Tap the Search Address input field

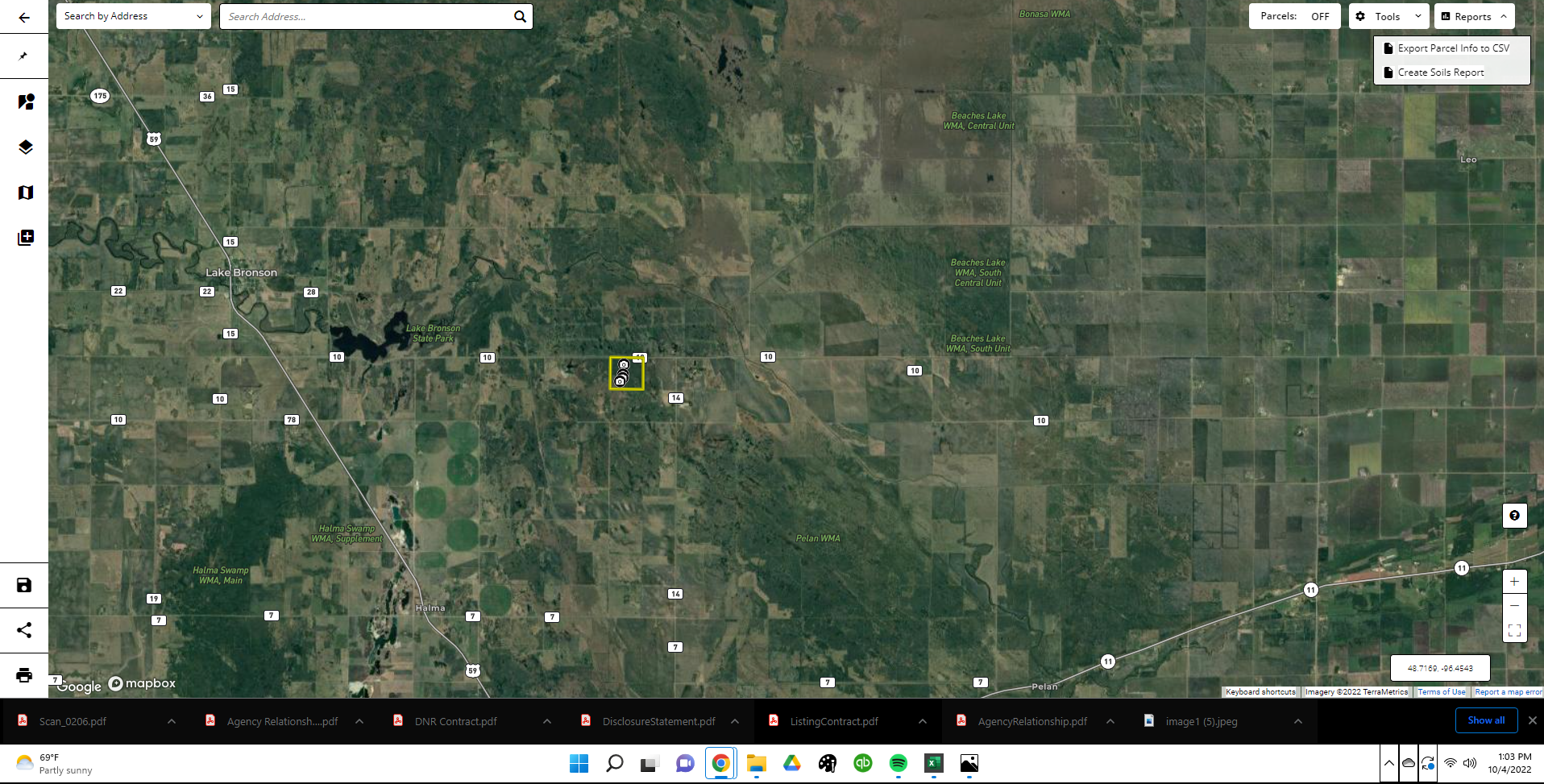click(367, 16)
